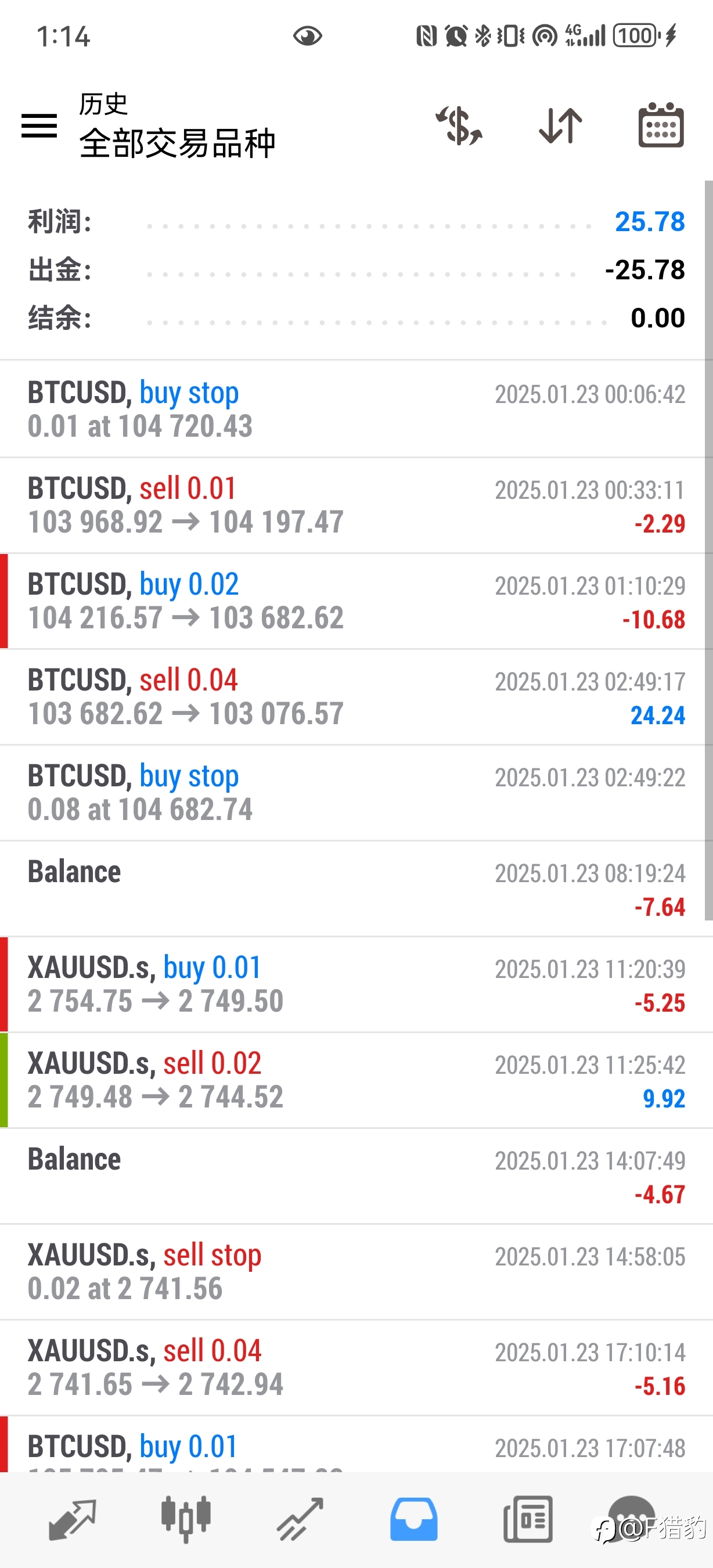Open BTCUSD buy stop at 104 720.43
713x1568 pixels.
[356, 409]
